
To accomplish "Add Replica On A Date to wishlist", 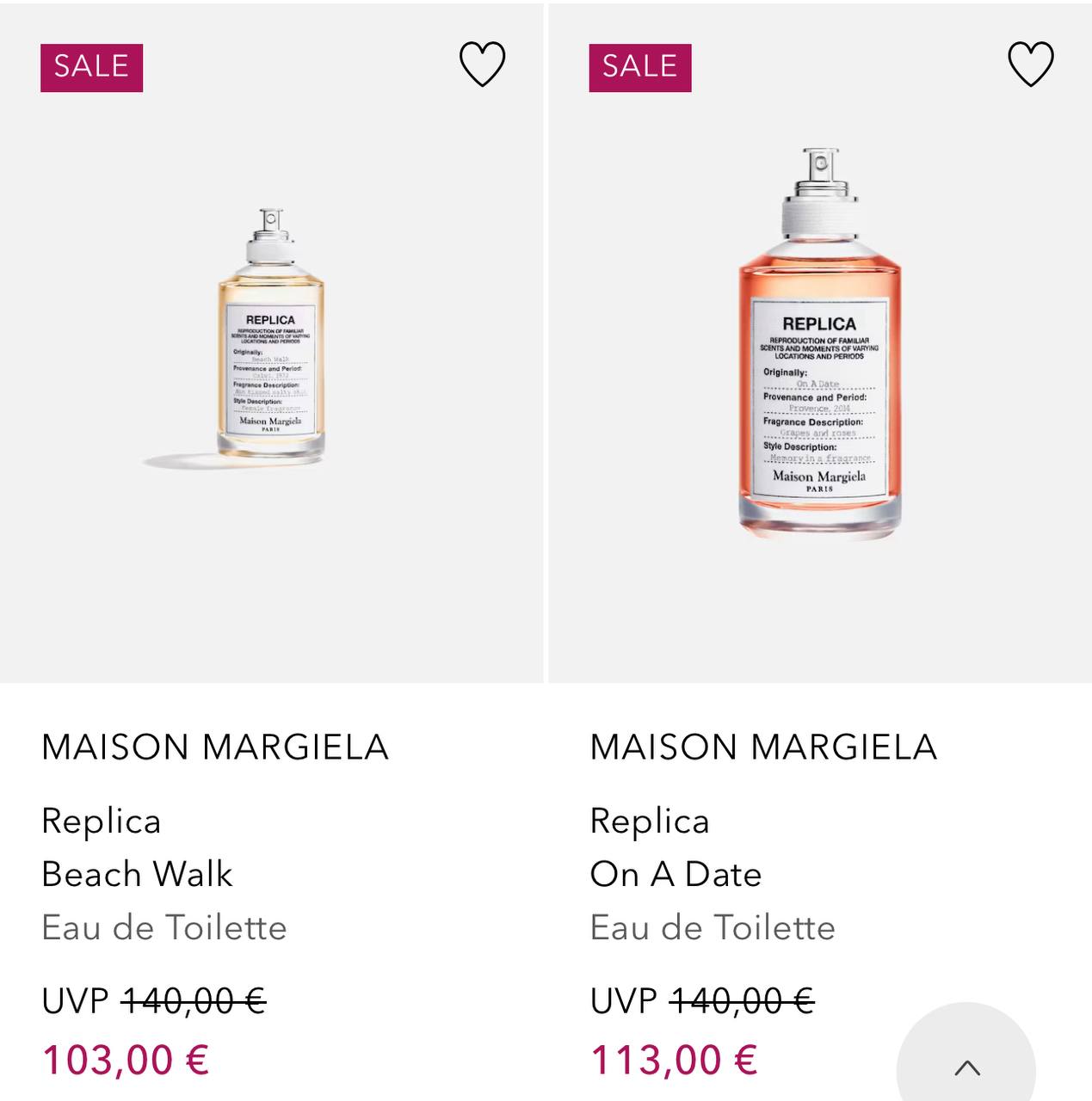I will [1030, 65].
